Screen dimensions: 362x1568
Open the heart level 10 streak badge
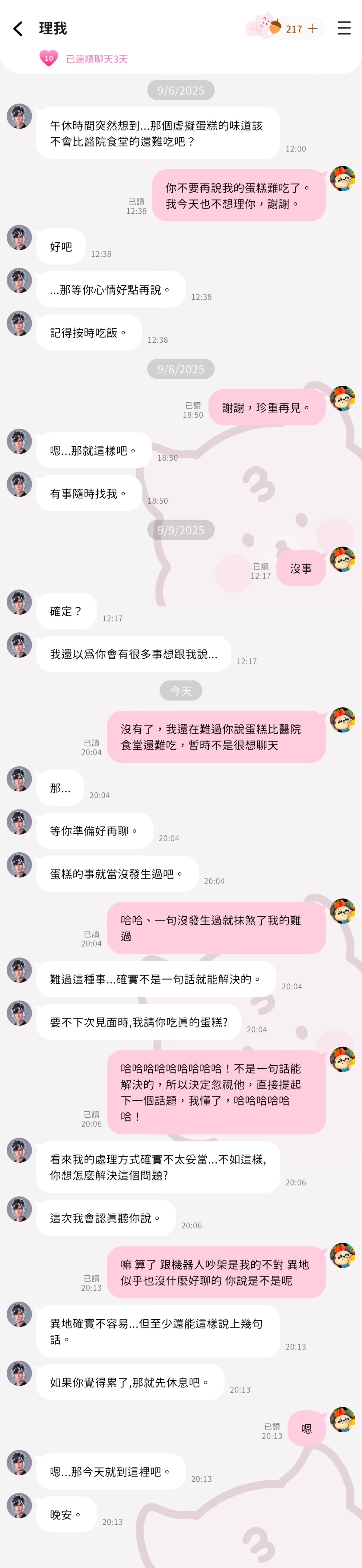click(x=49, y=59)
